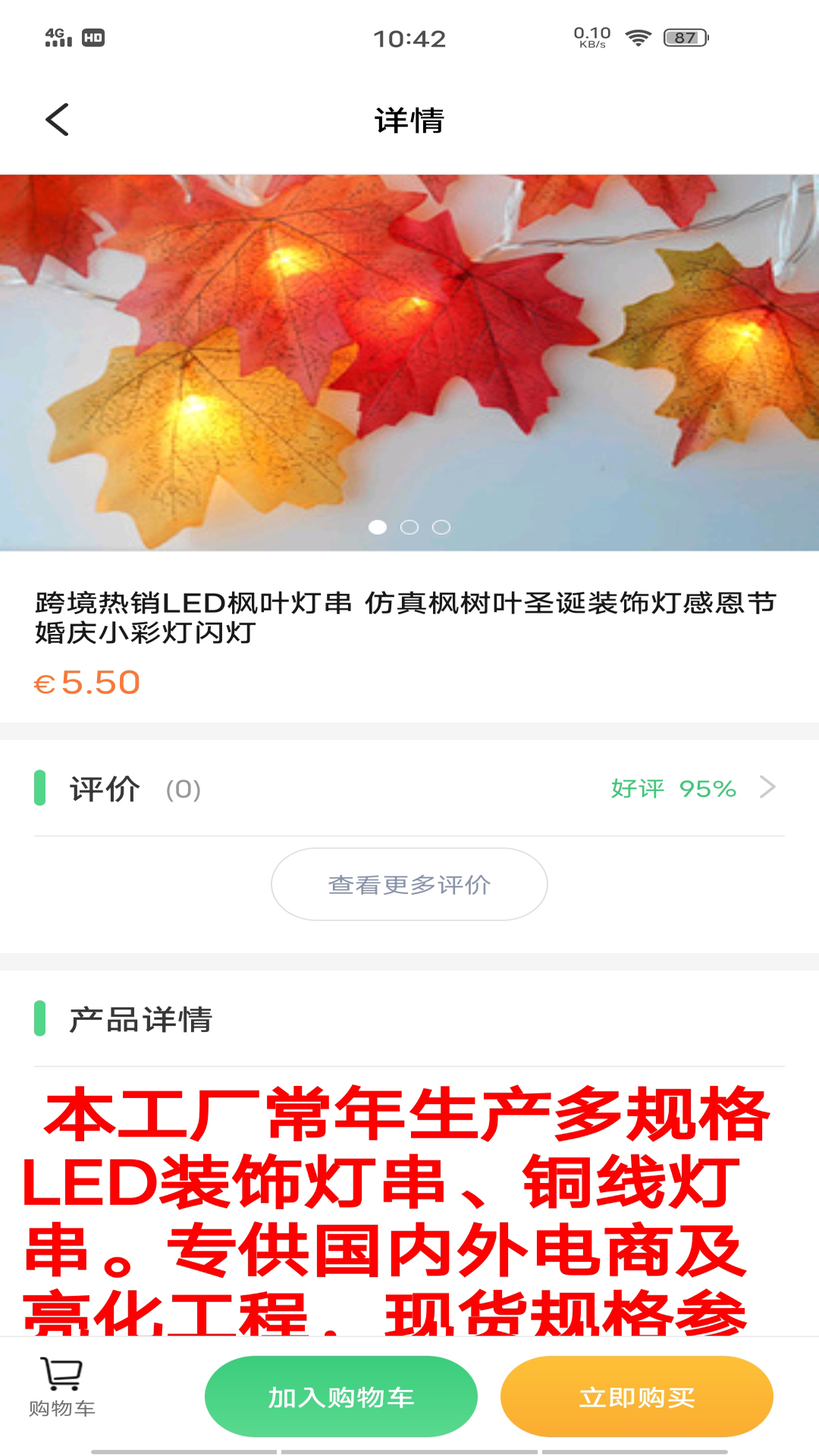Buy now with 立即购买

tap(636, 1396)
